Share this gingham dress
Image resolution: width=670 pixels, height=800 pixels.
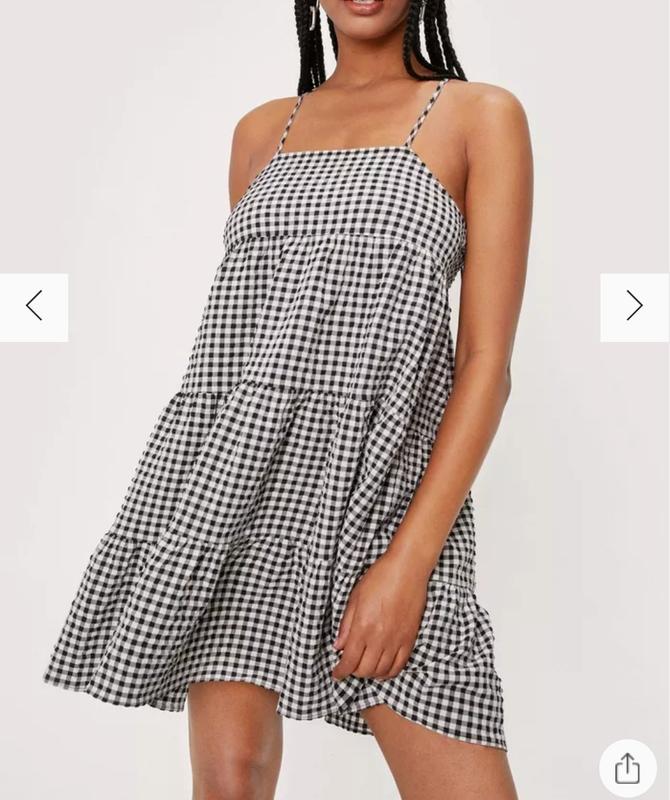pos(627,768)
